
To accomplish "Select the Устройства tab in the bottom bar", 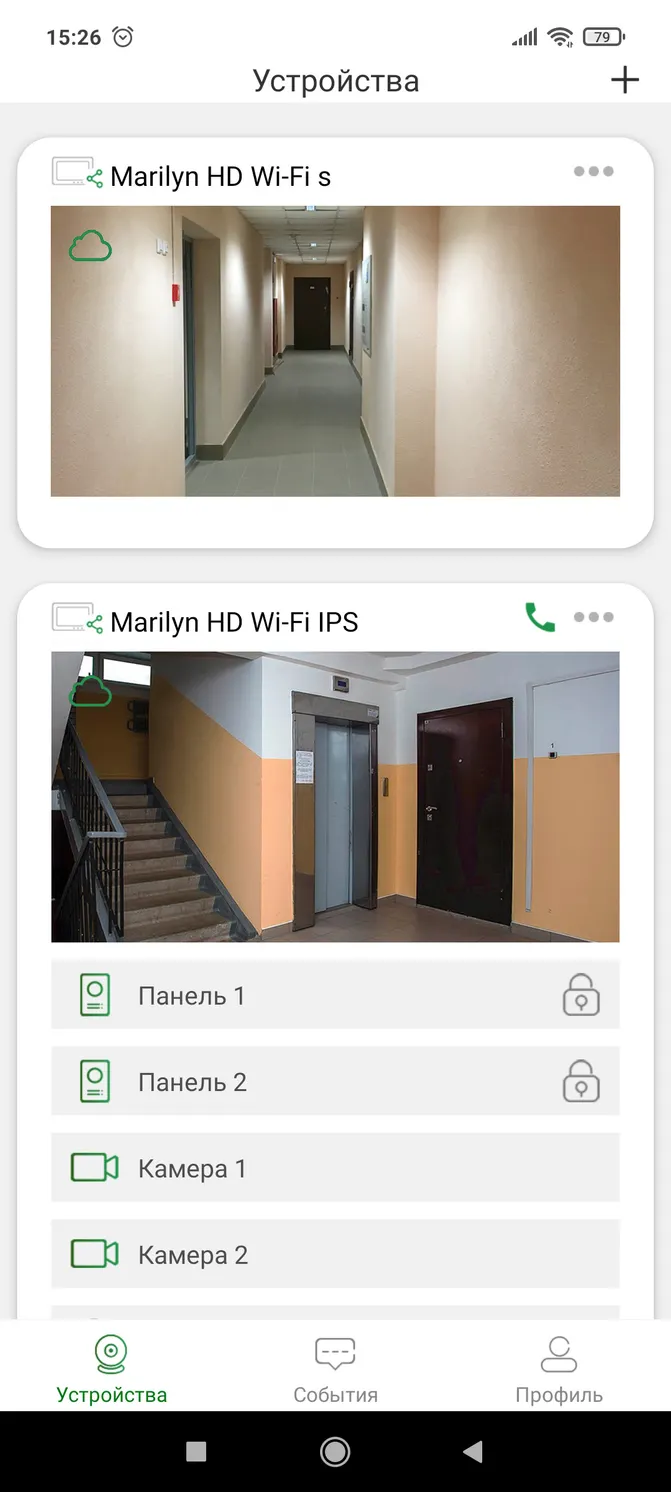I will pos(112,1369).
